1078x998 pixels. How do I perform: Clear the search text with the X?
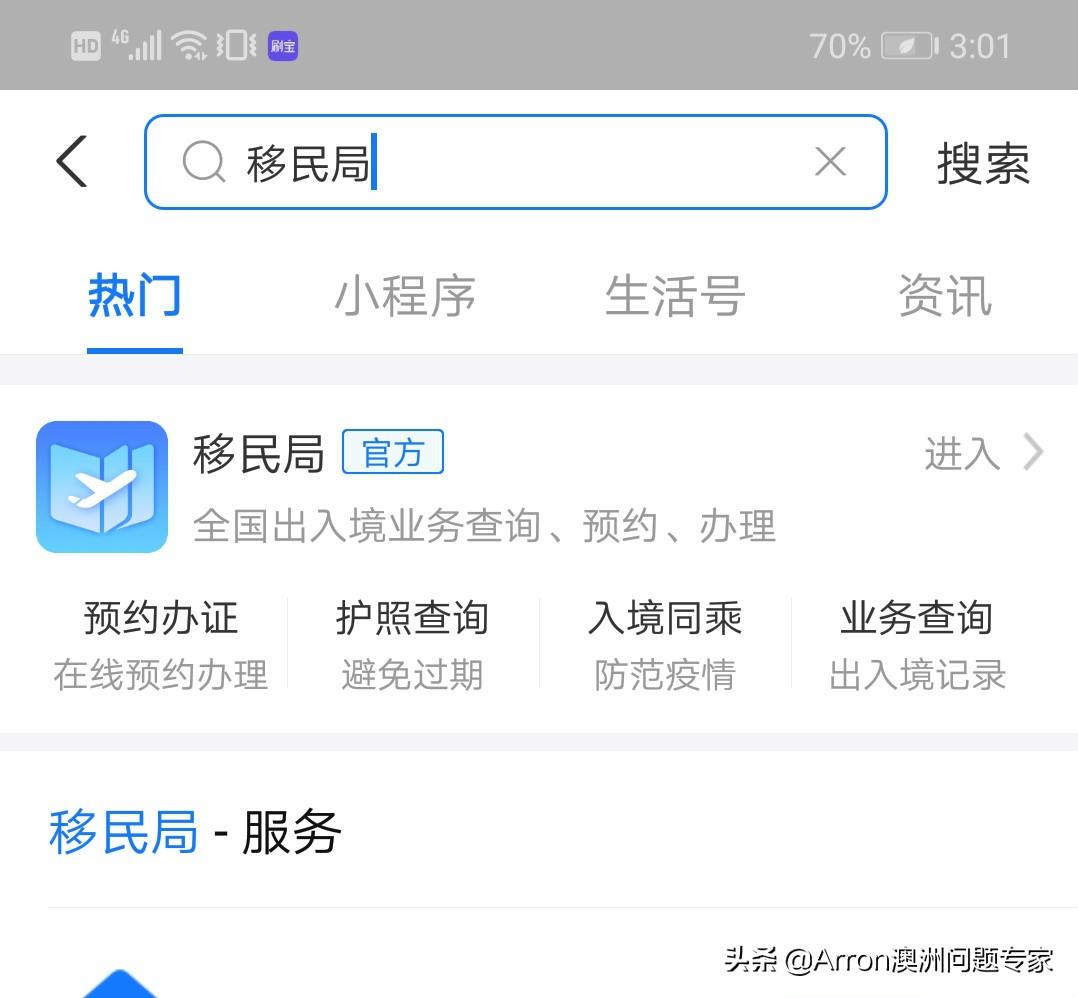830,162
